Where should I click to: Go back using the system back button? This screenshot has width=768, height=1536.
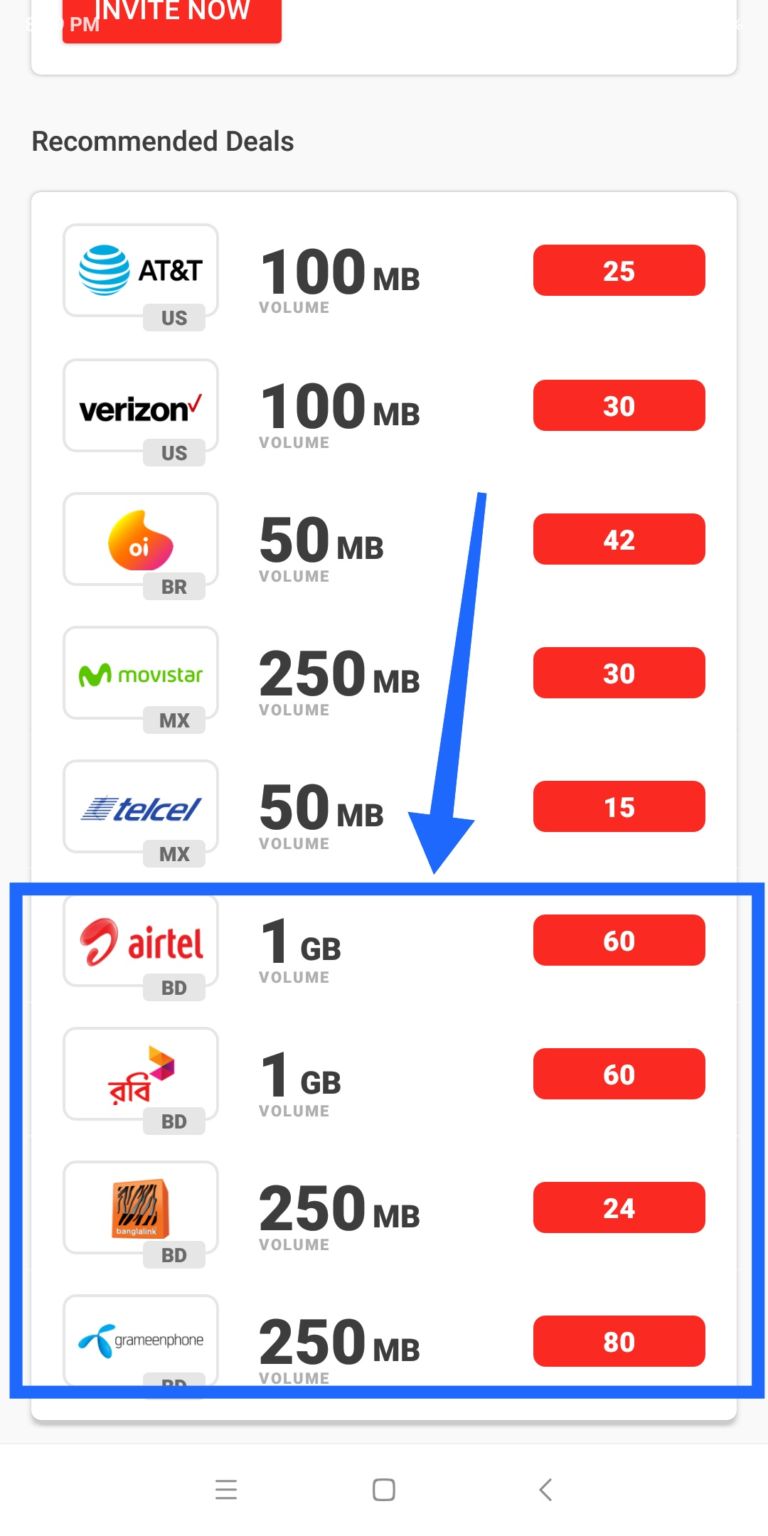point(545,1490)
